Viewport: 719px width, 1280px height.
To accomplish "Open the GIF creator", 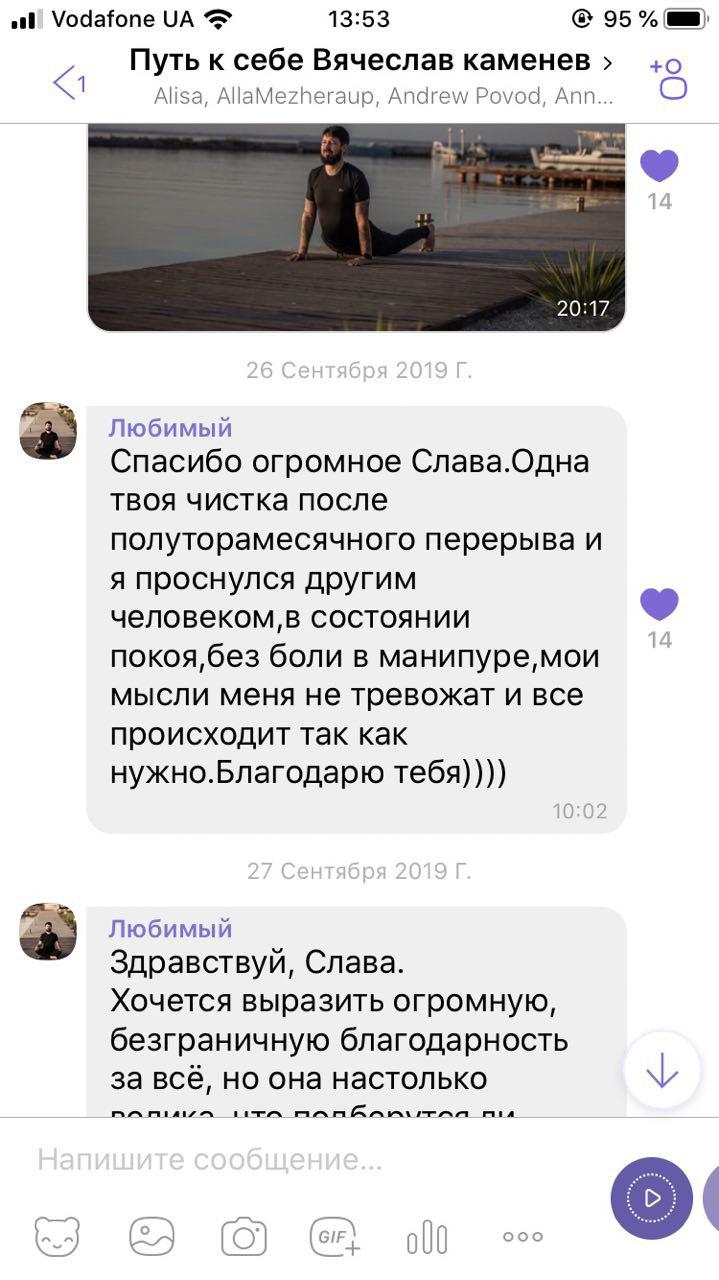I will click(x=335, y=1237).
